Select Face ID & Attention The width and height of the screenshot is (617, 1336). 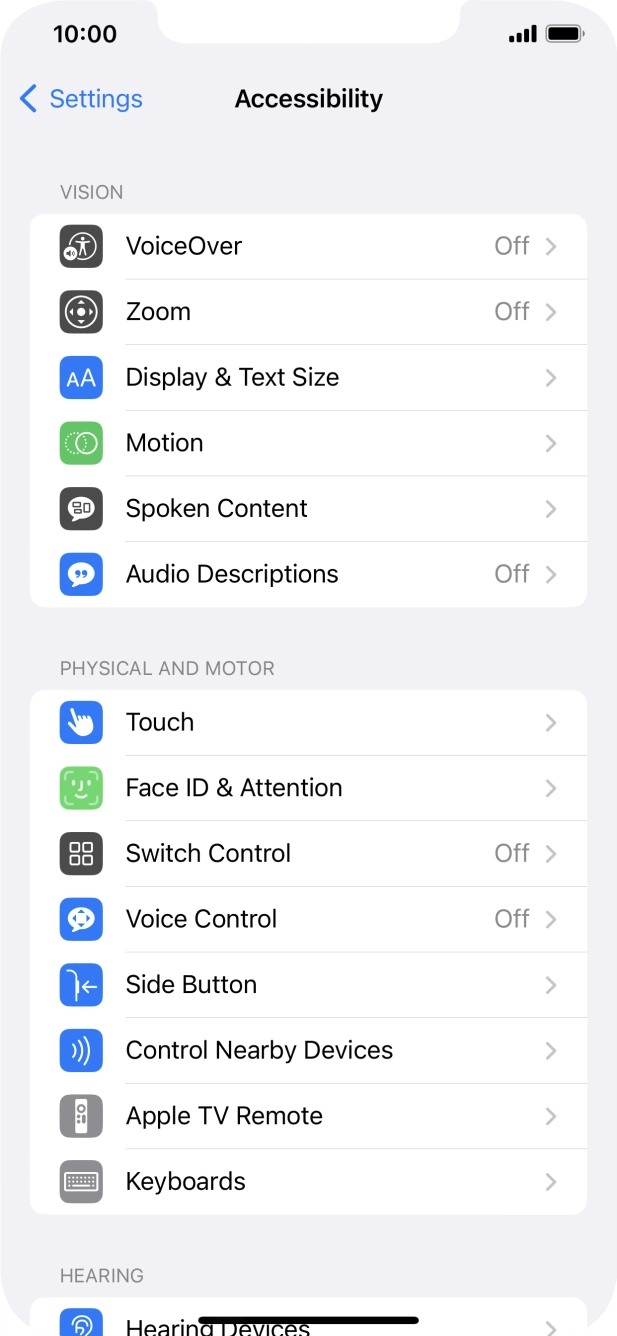point(308,788)
